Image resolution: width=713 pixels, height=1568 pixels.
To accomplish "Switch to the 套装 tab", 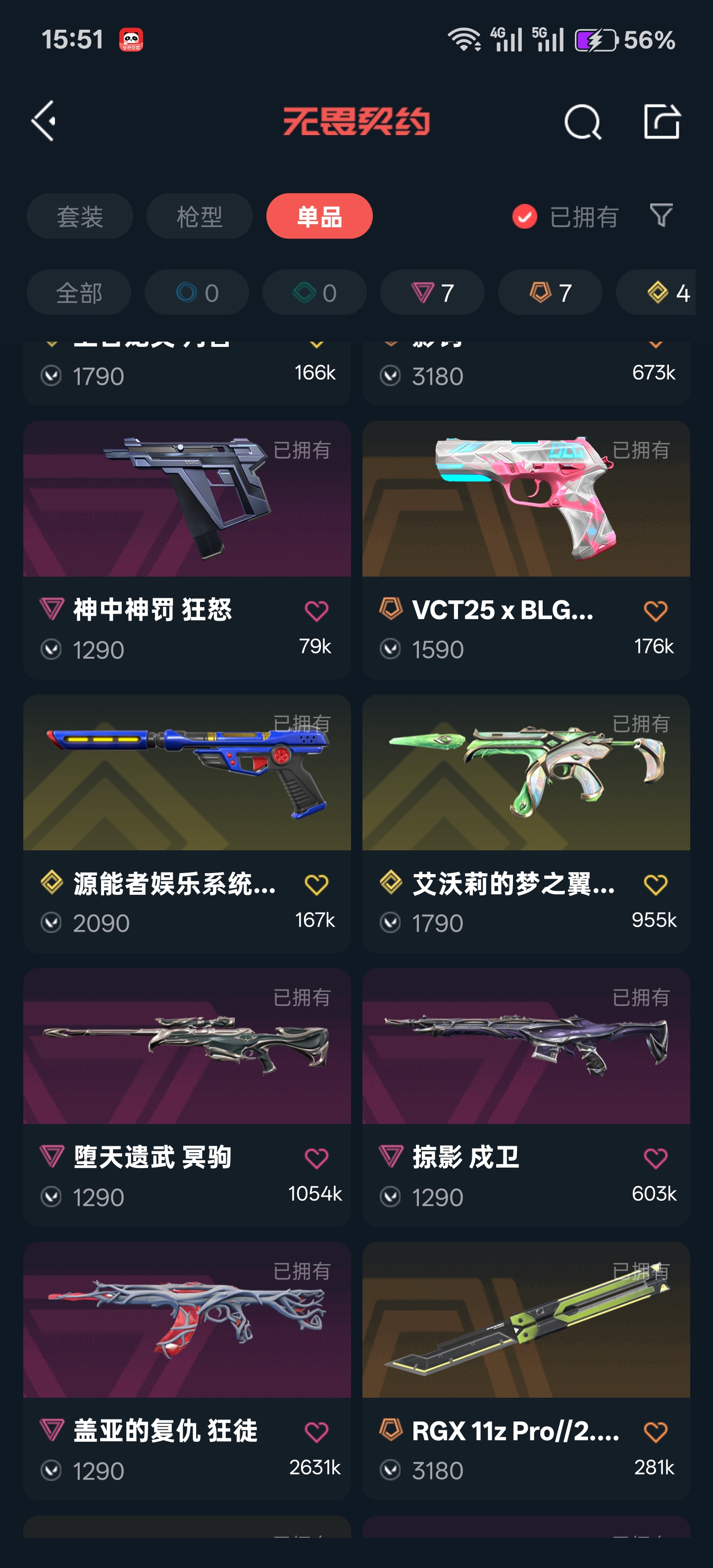I will pyautogui.click(x=80, y=217).
